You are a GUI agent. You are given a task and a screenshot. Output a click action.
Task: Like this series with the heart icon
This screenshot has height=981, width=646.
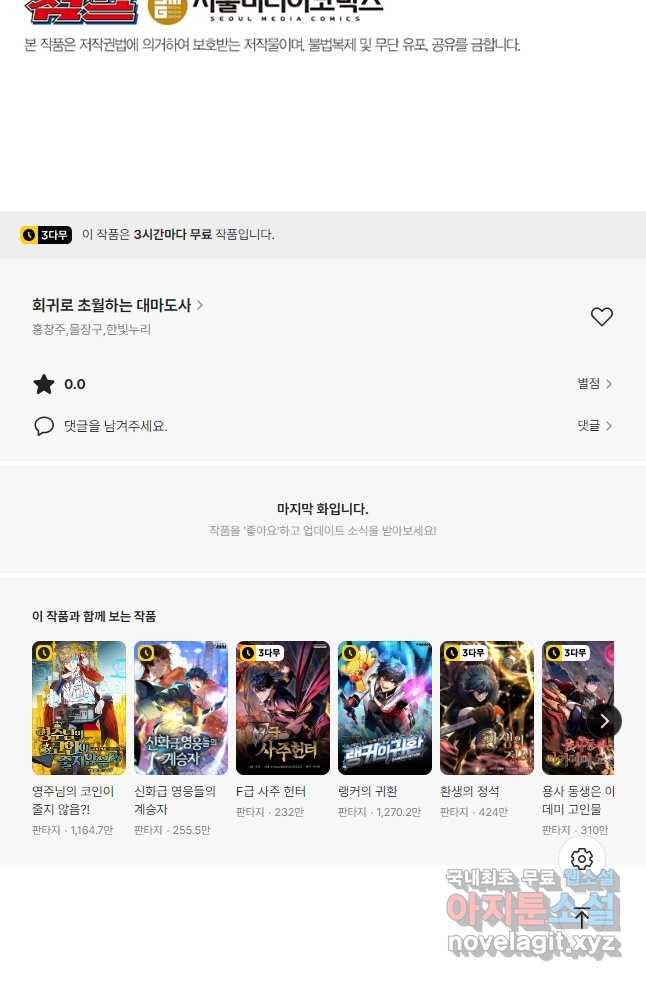tap(601, 317)
